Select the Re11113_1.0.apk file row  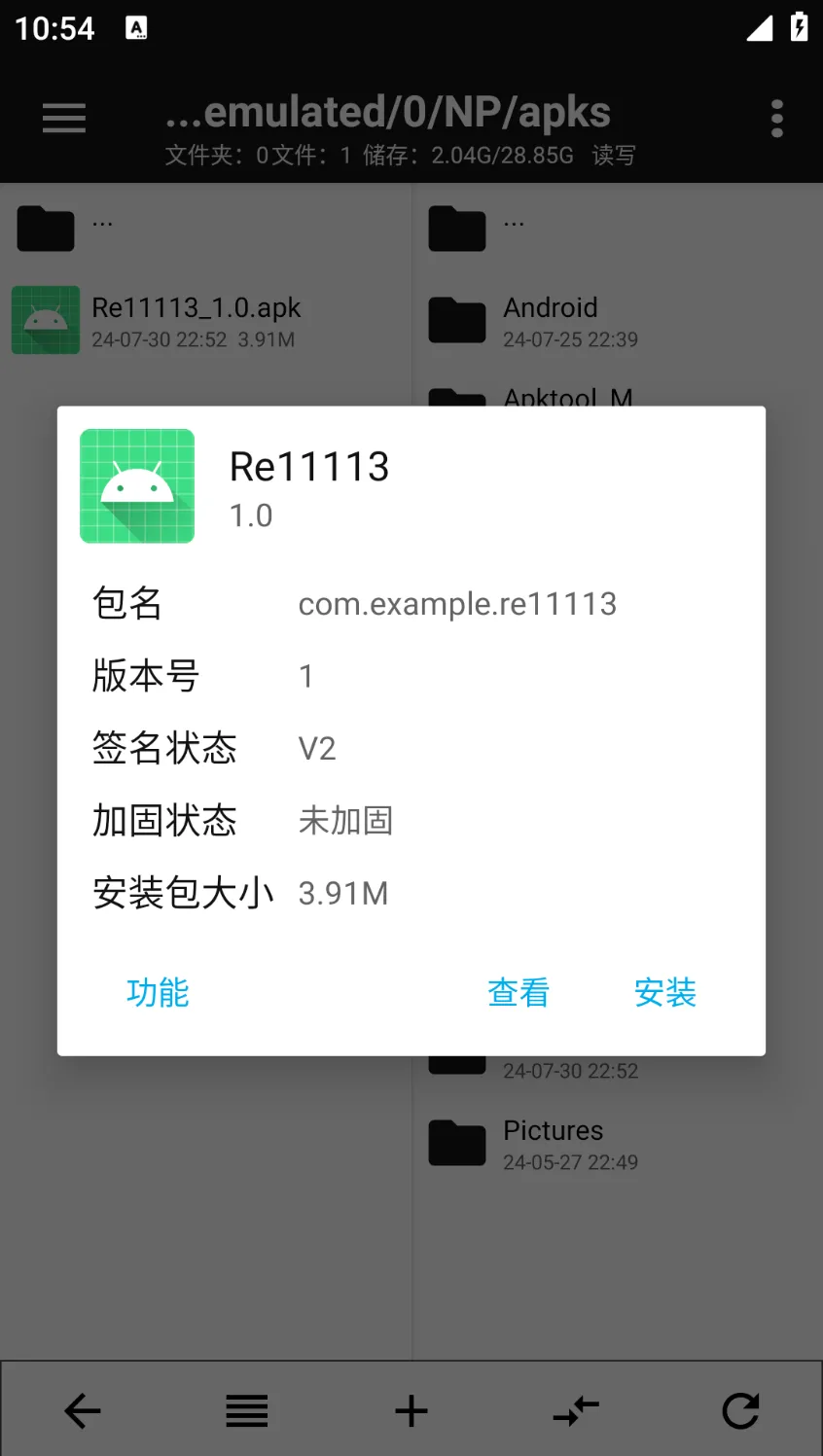point(195,321)
